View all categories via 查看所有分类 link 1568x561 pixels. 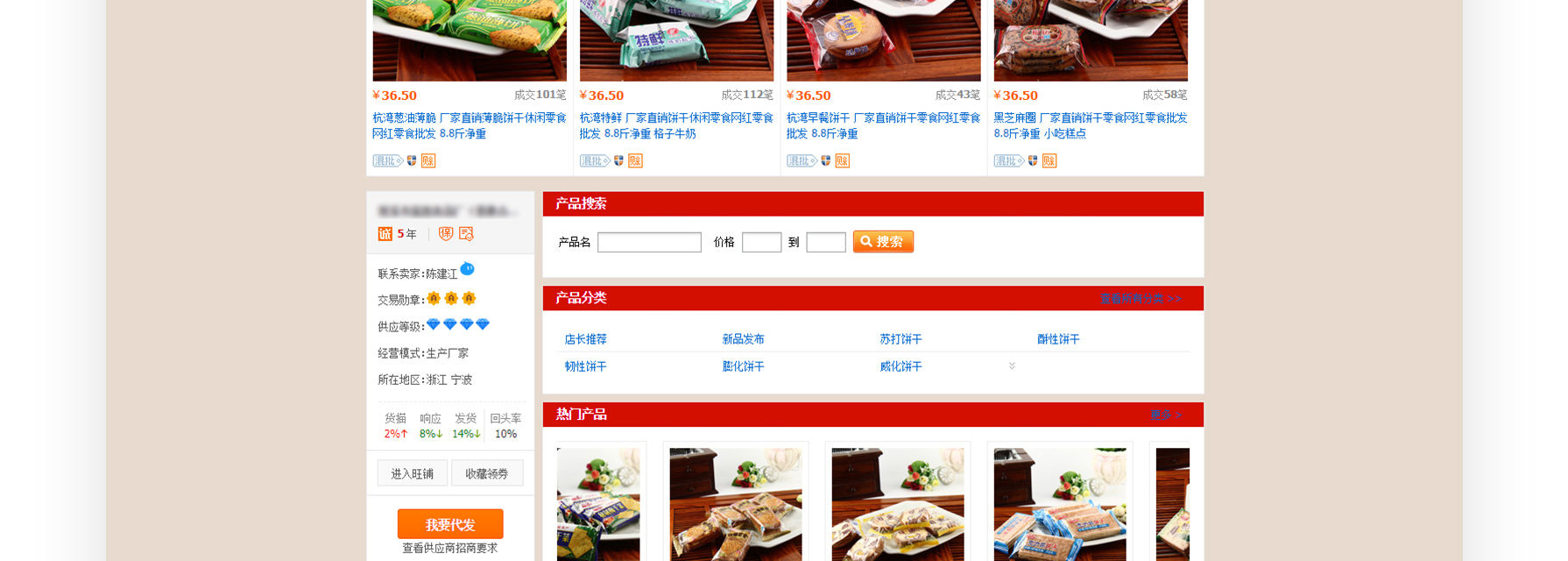tap(1141, 298)
